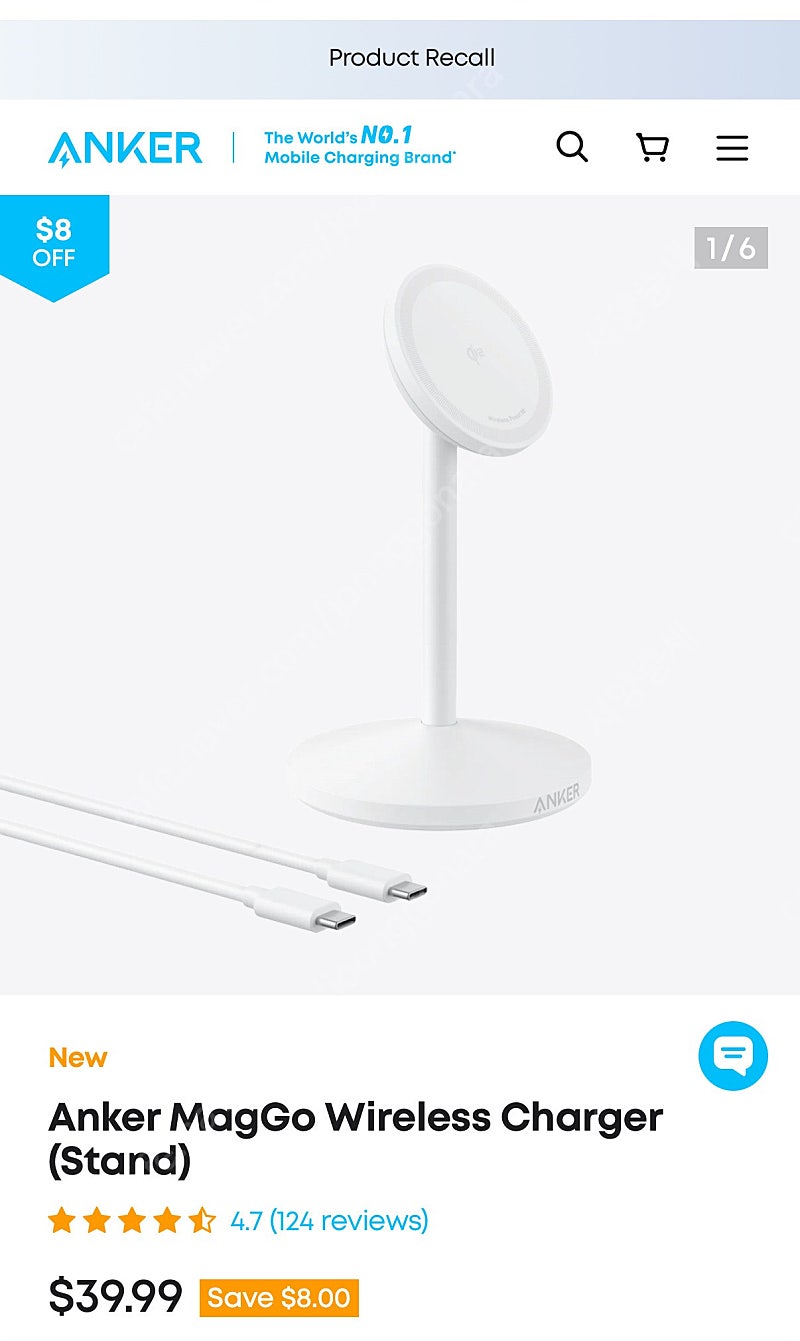Open the hamburger menu
This screenshot has height=1341, width=800.
[x=732, y=148]
